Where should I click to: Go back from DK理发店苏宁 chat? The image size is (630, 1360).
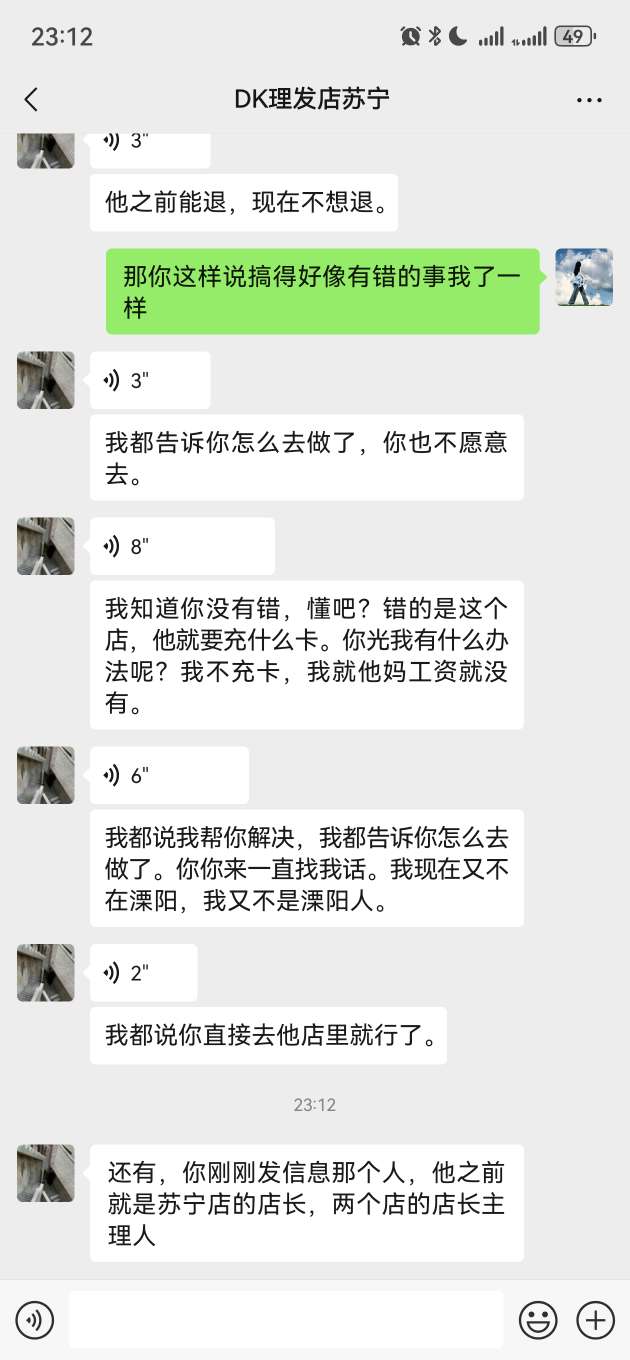point(31,99)
